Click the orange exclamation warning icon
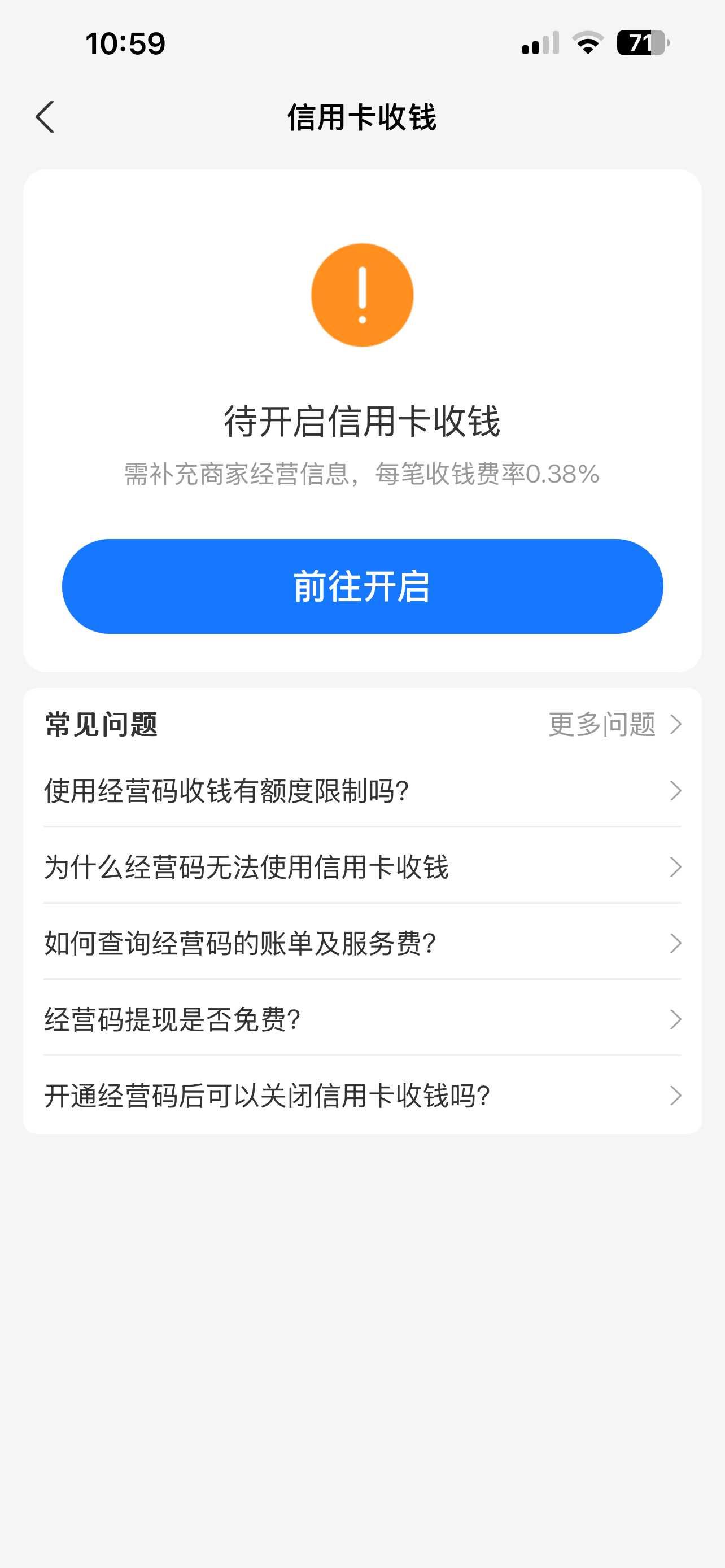 click(x=362, y=295)
